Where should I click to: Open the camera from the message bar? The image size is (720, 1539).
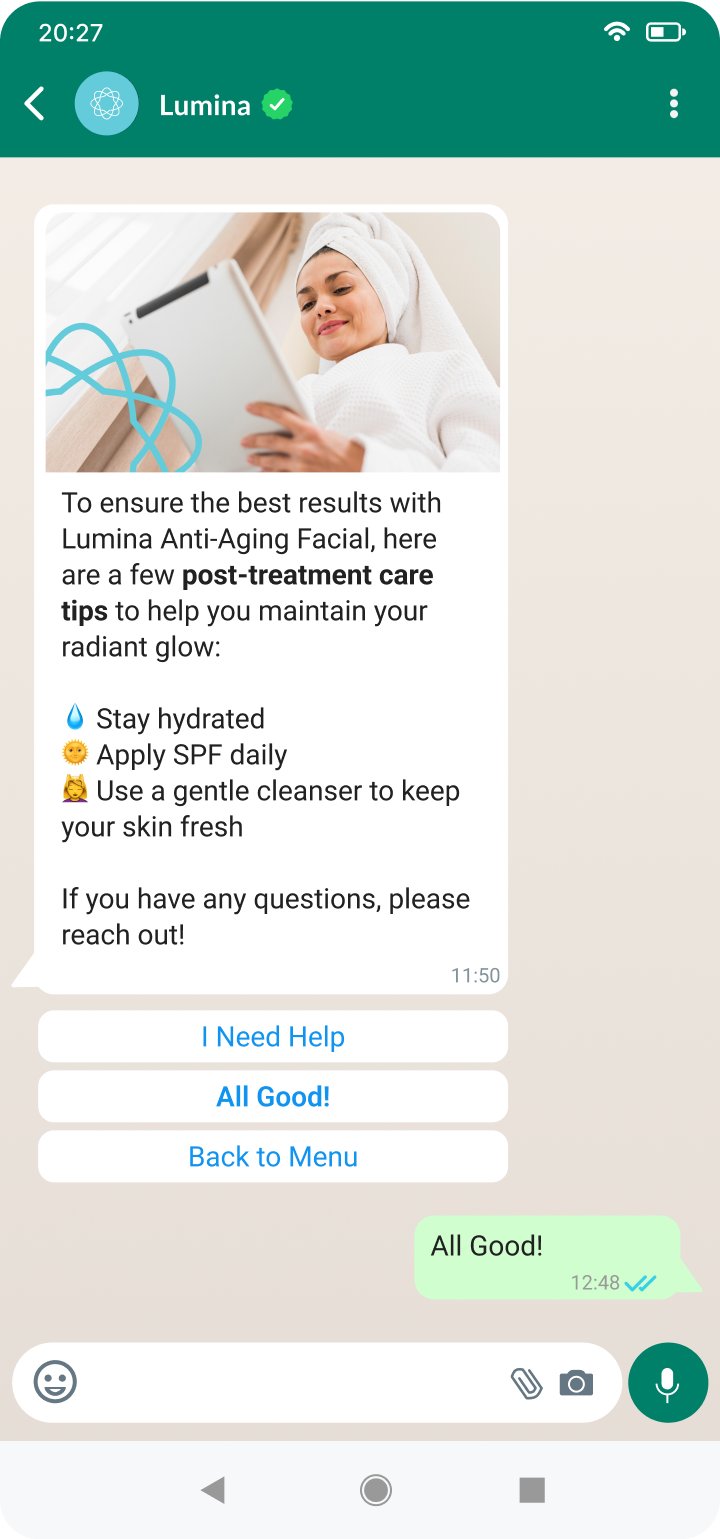[576, 1383]
